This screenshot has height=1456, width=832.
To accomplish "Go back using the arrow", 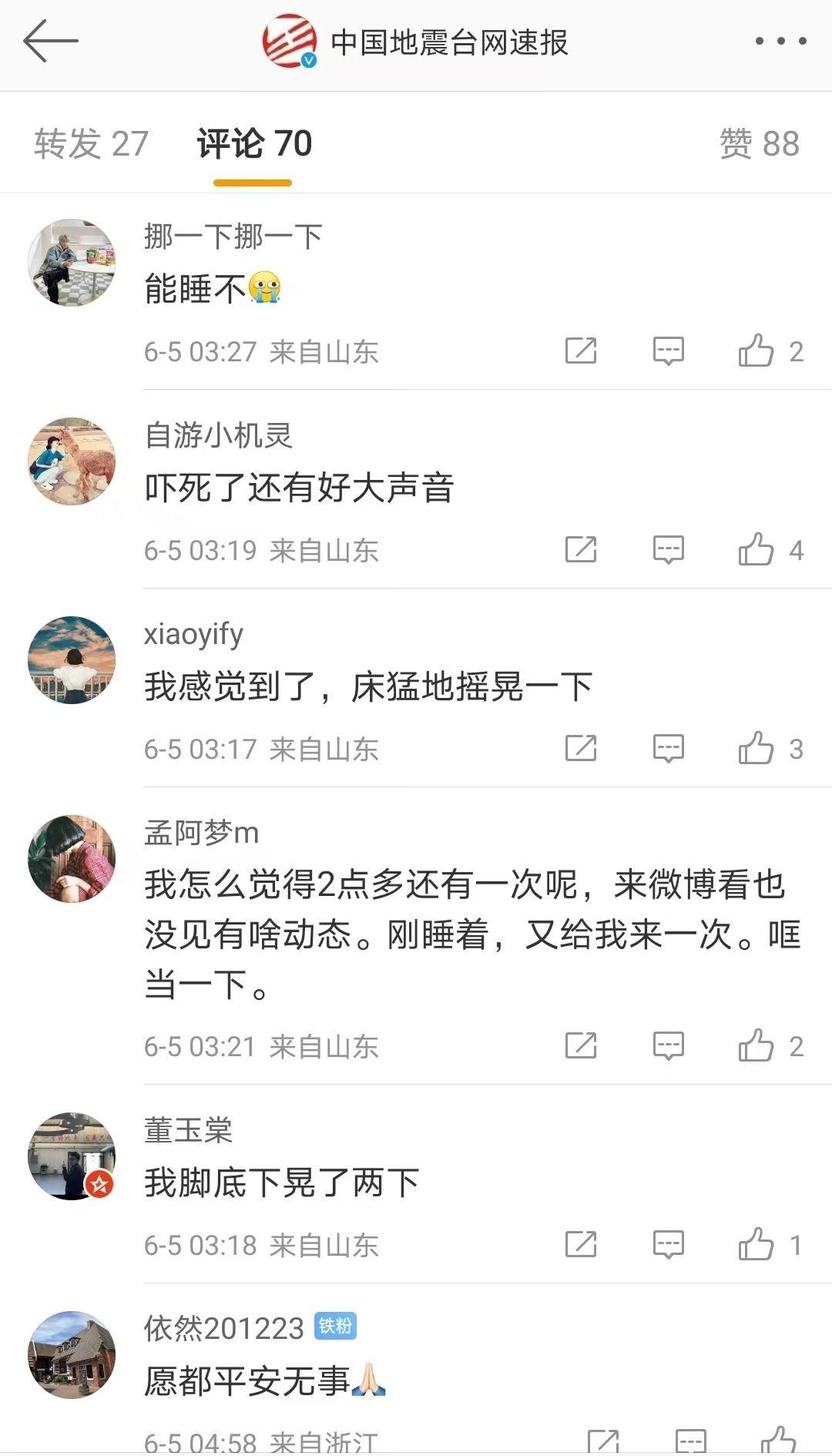I will click(52, 40).
